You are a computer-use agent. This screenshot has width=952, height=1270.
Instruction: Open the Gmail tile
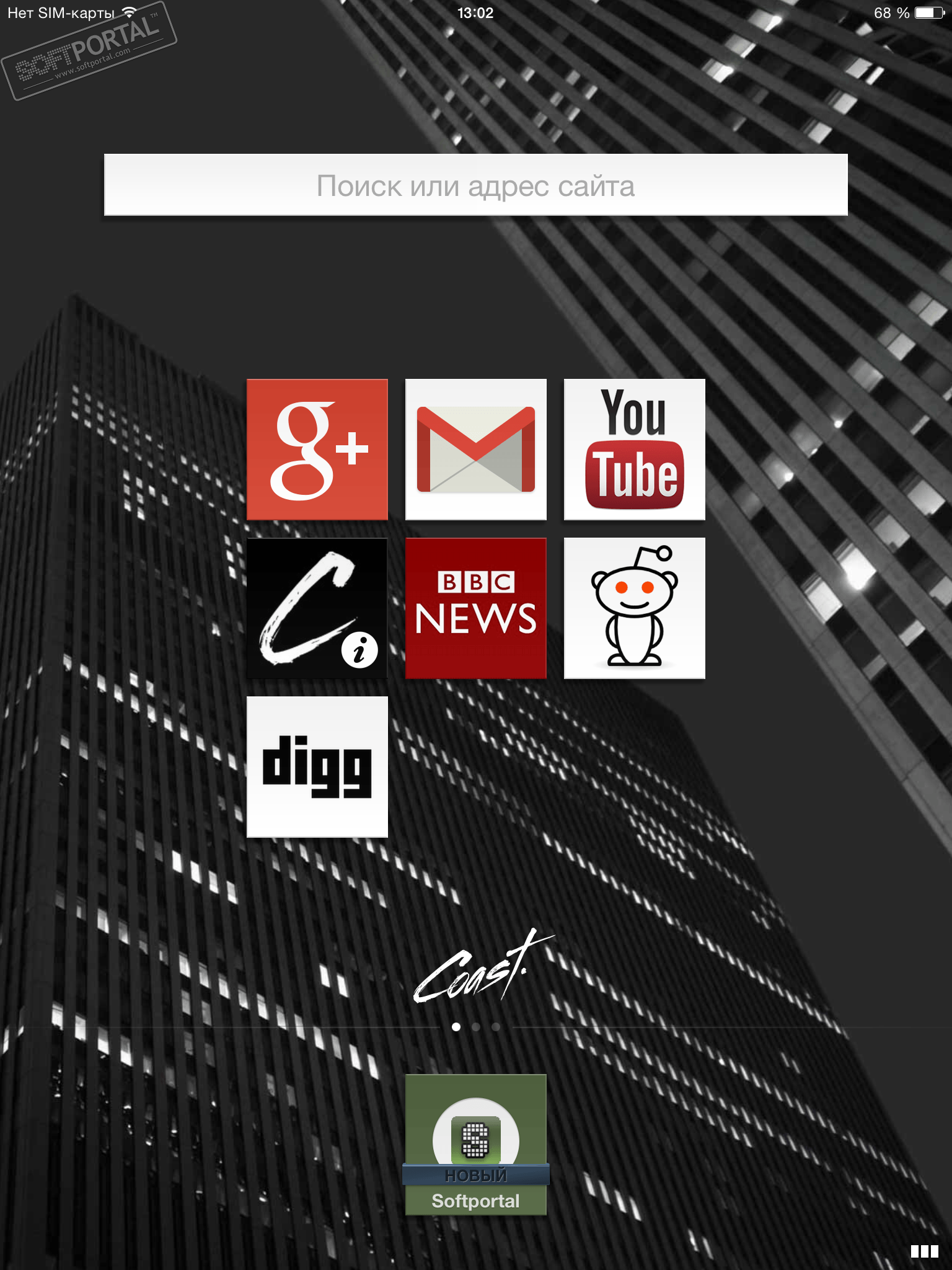tap(475, 450)
